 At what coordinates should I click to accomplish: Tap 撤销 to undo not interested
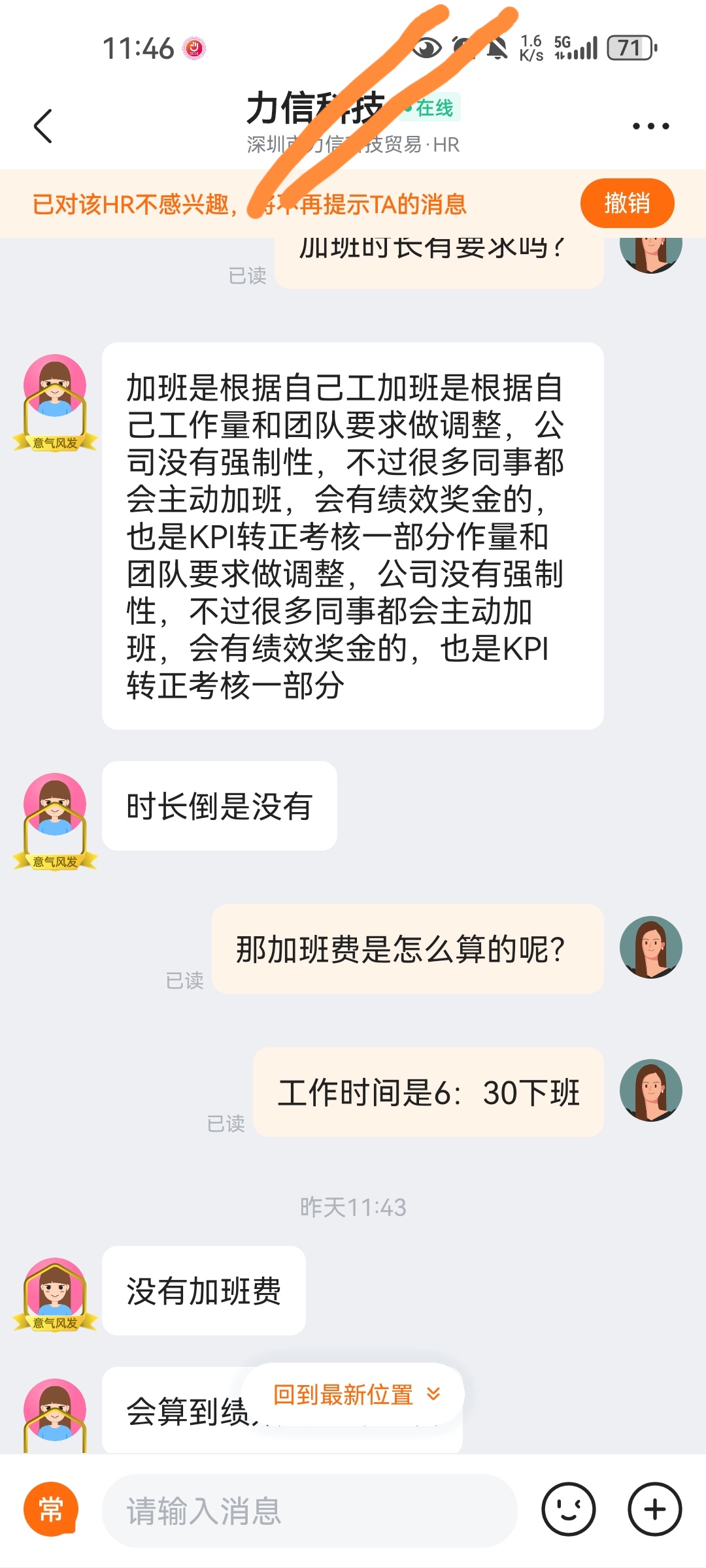coord(626,203)
